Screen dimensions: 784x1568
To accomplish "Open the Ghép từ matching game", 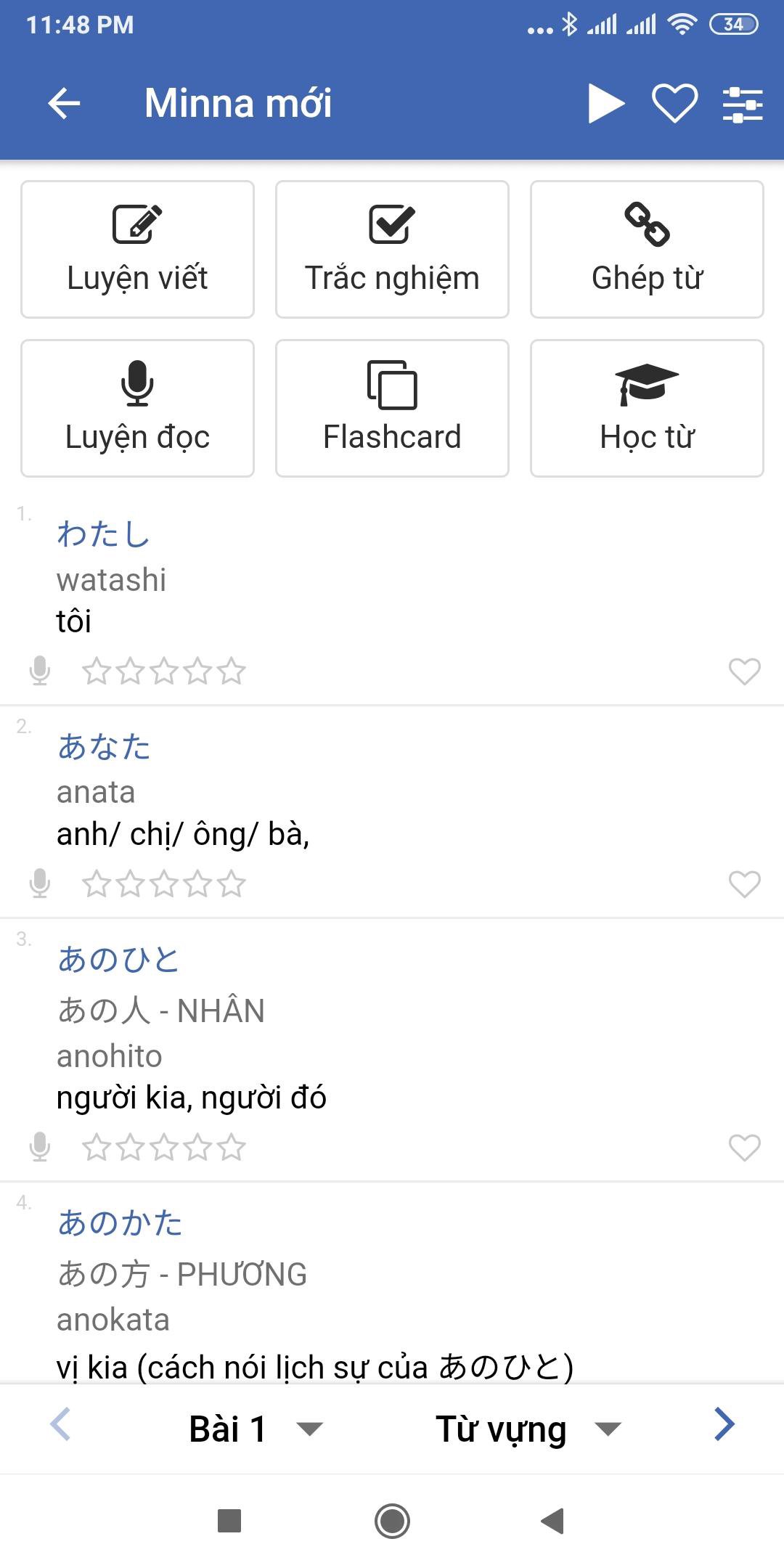I will pos(647,249).
